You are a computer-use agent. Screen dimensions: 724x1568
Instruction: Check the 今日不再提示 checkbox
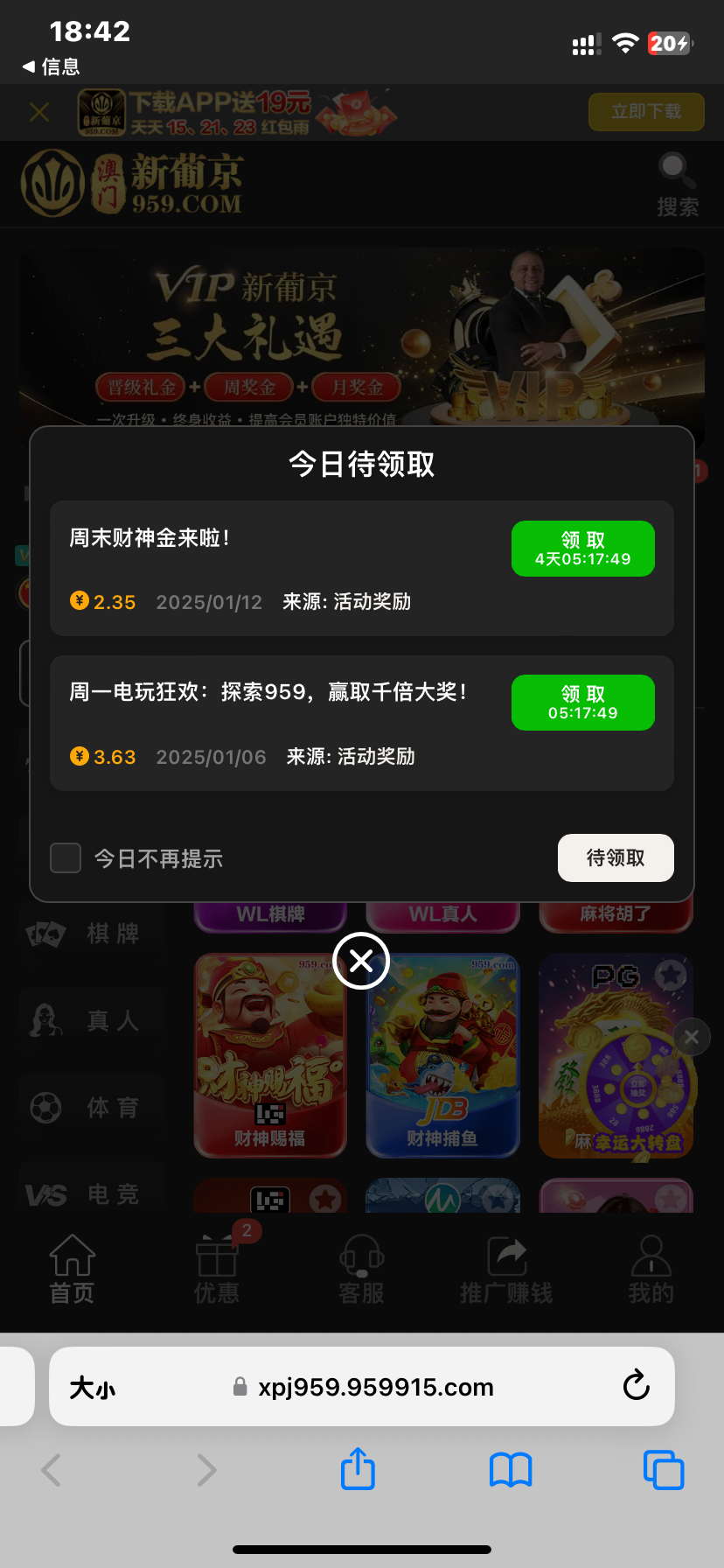click(x=66, y=858)
